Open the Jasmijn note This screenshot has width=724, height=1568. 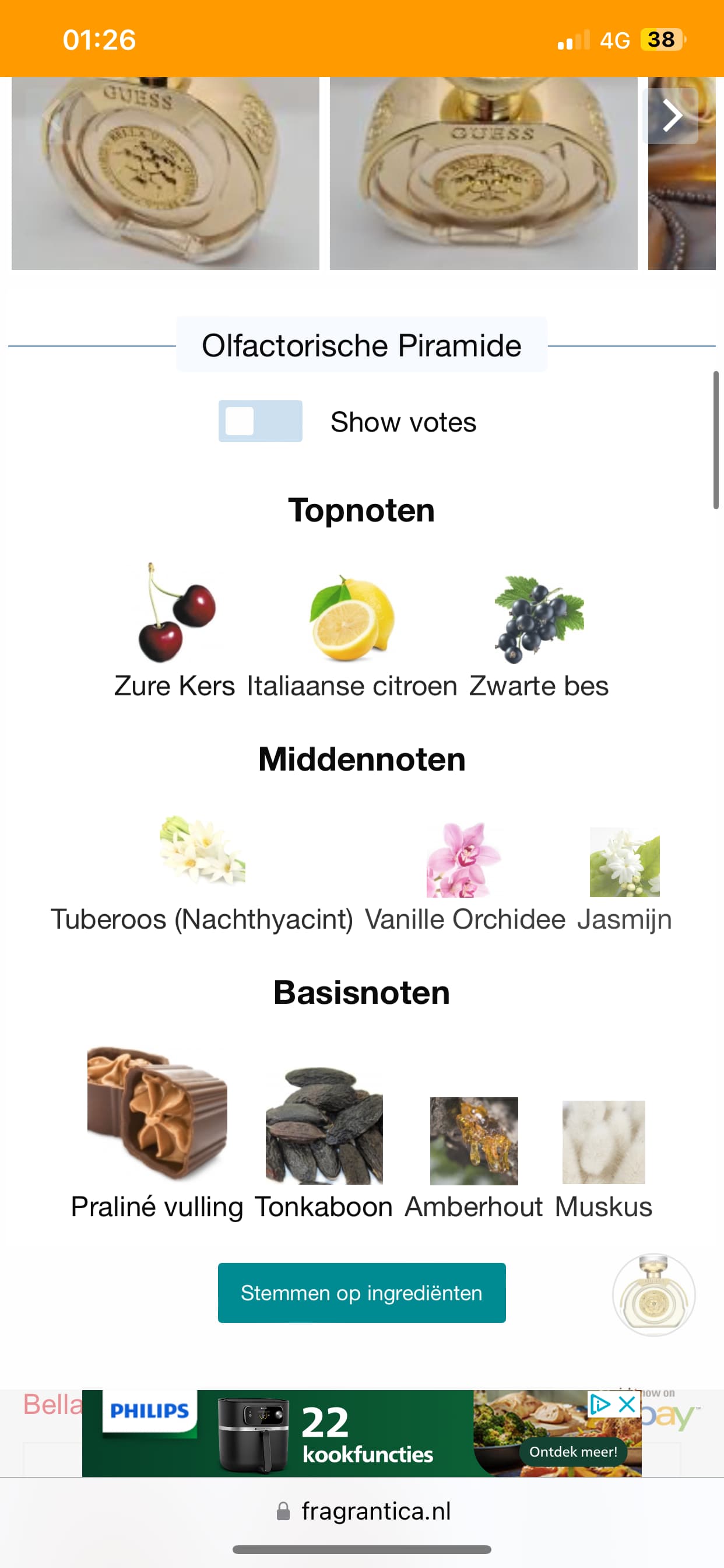click(624, 880)
